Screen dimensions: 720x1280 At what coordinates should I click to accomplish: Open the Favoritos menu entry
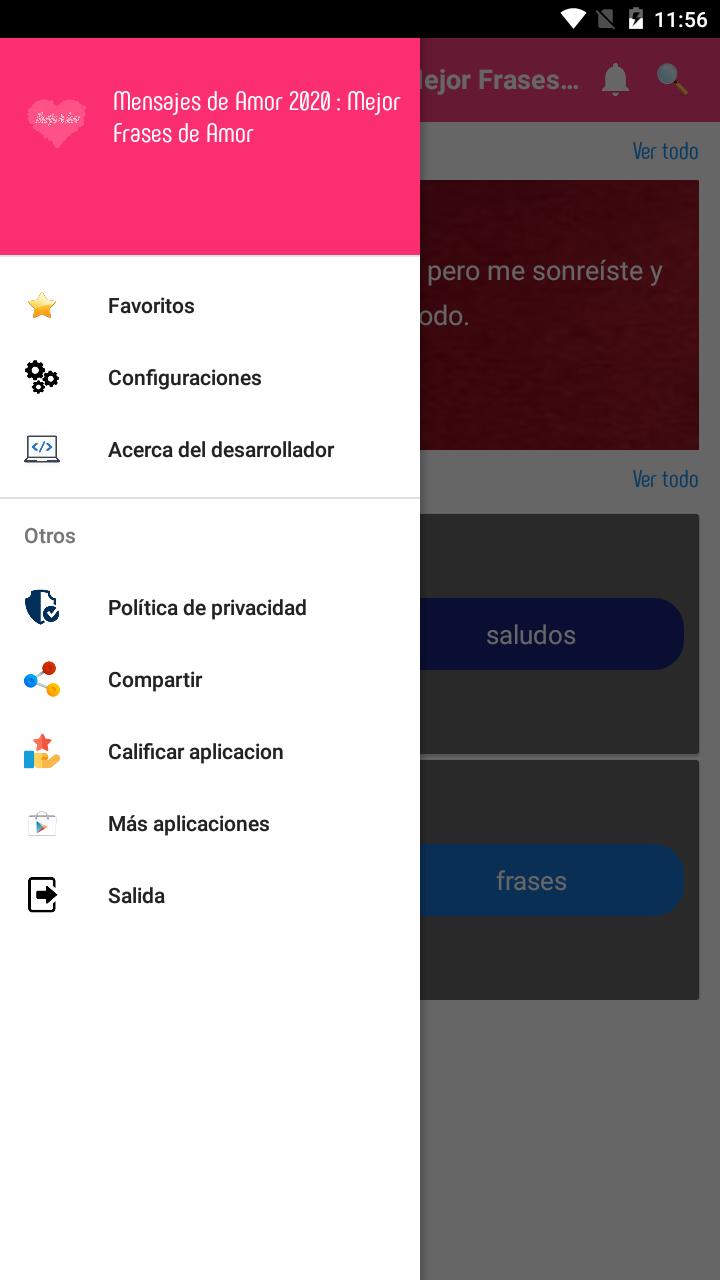coord(151,305)
